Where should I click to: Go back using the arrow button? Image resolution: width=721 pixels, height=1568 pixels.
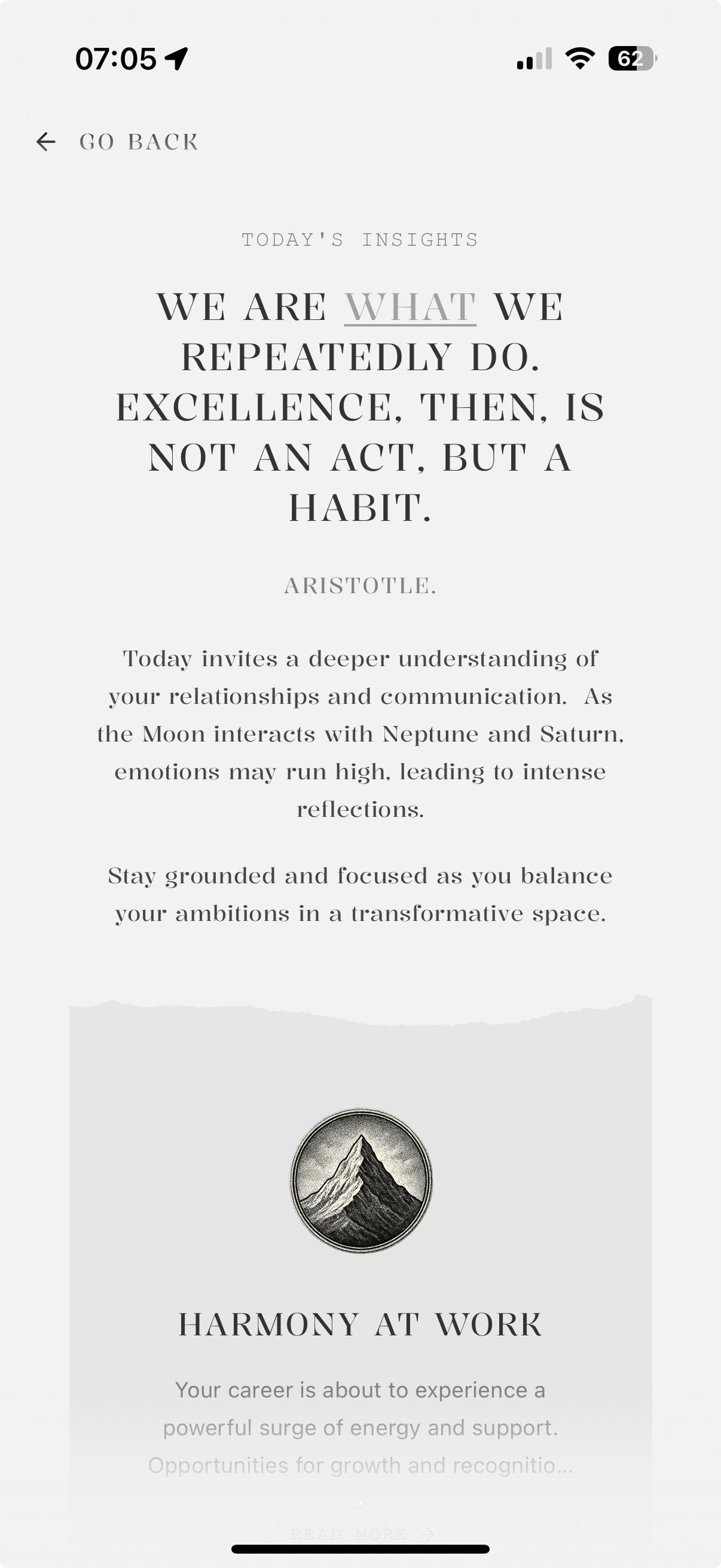pyautogui.click(x=46, y=142)
